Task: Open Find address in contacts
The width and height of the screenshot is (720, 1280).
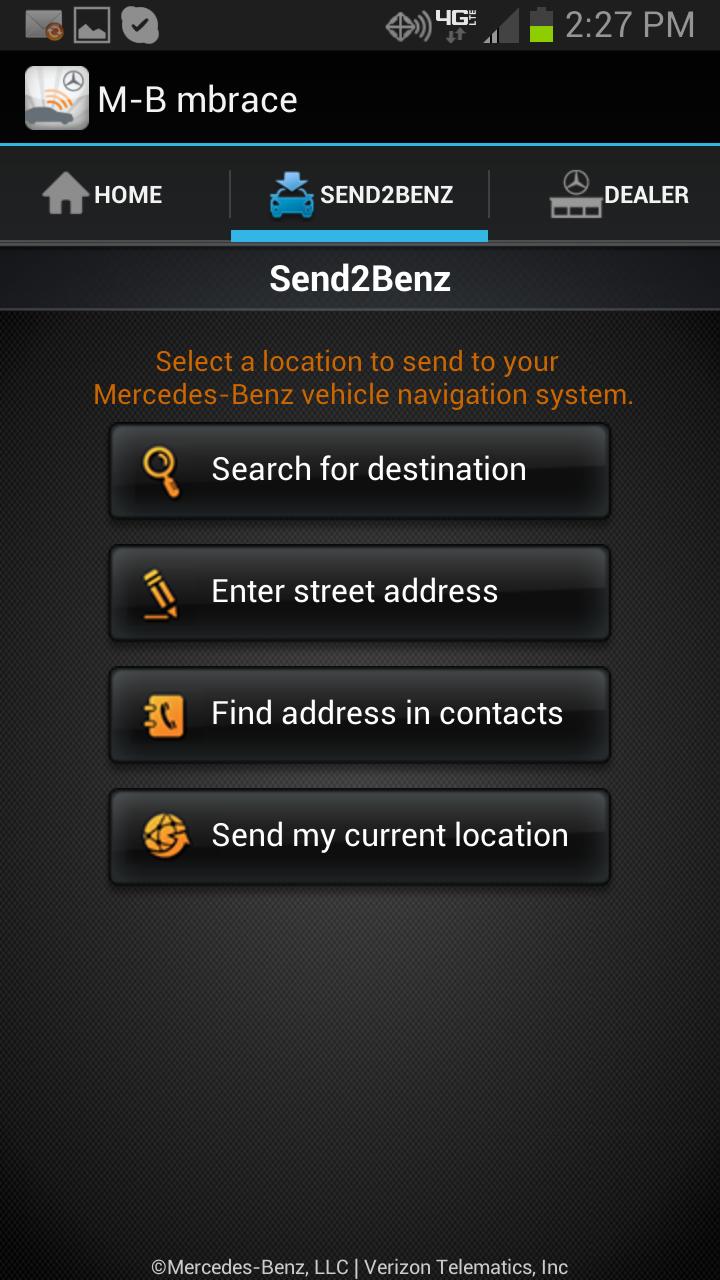Action: 360,714
